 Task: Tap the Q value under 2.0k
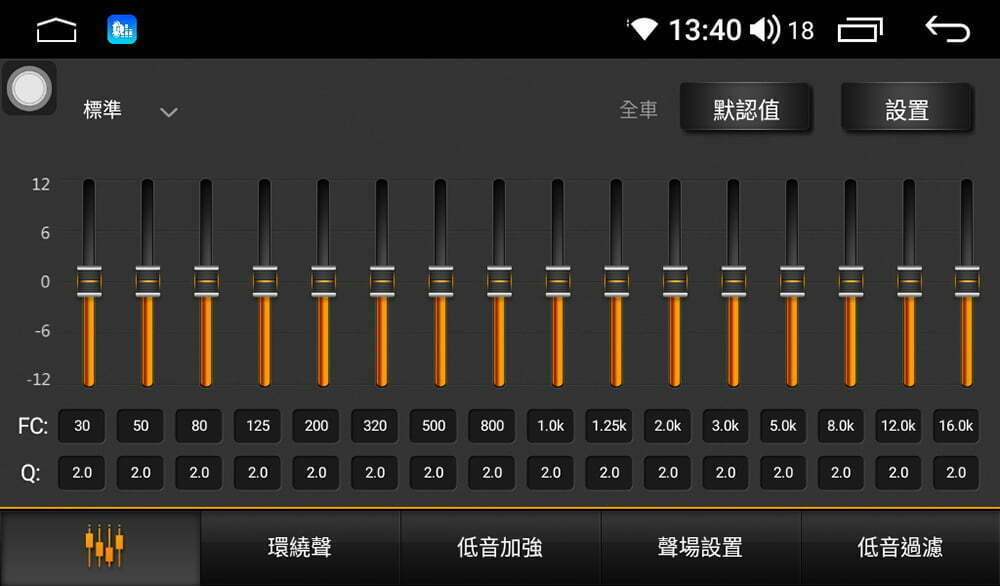click(x=667, y=472)
